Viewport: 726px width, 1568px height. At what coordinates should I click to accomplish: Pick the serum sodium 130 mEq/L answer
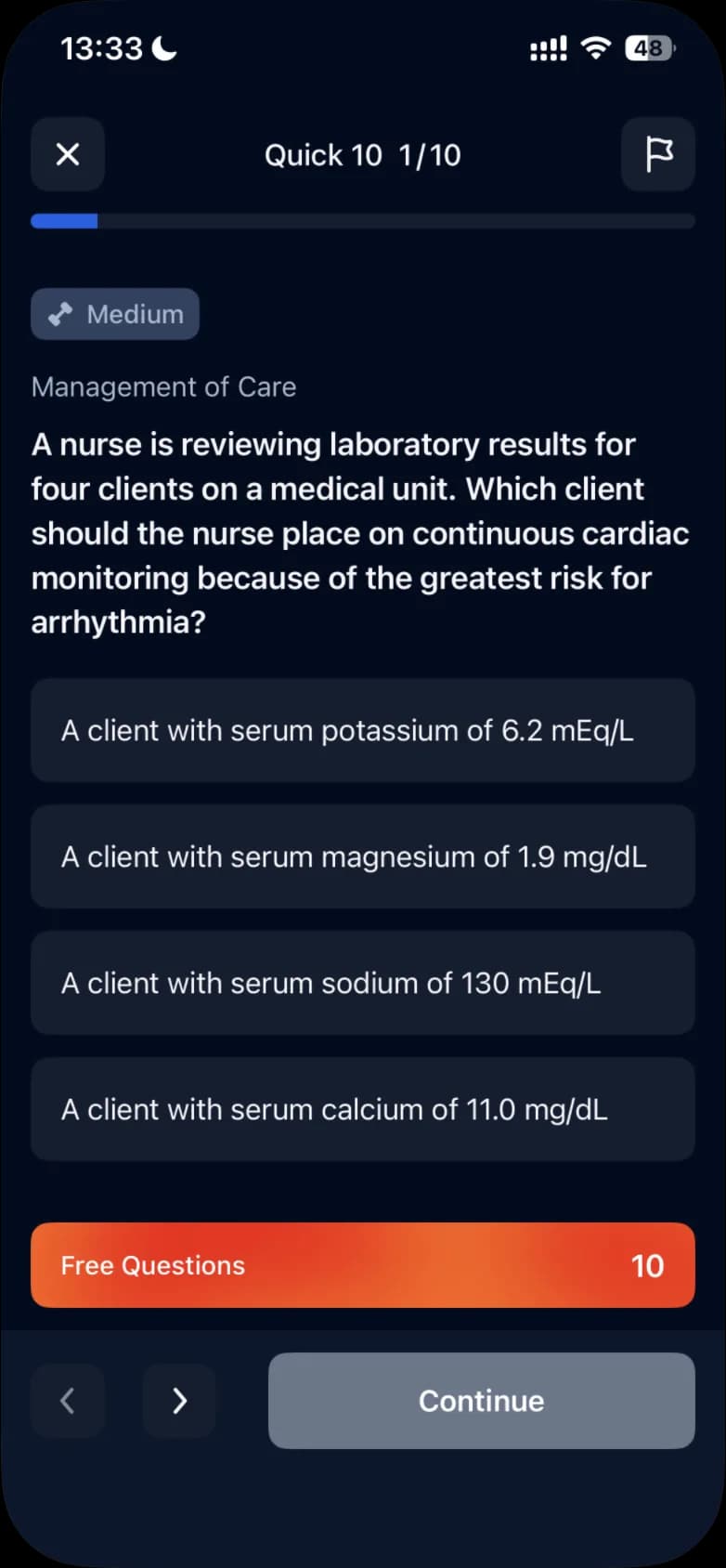coord(363,983)
